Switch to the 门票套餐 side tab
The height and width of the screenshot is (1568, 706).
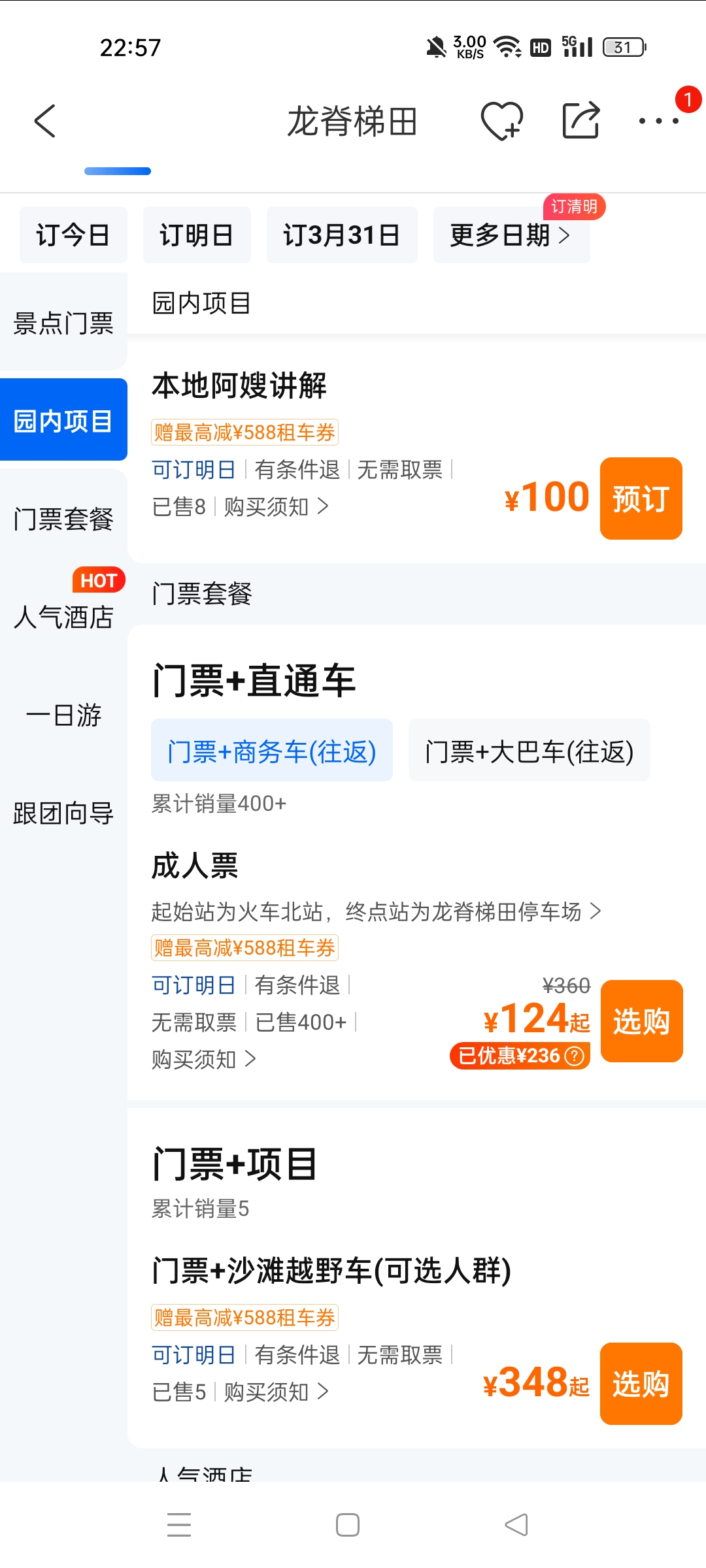tap(63, 519)
